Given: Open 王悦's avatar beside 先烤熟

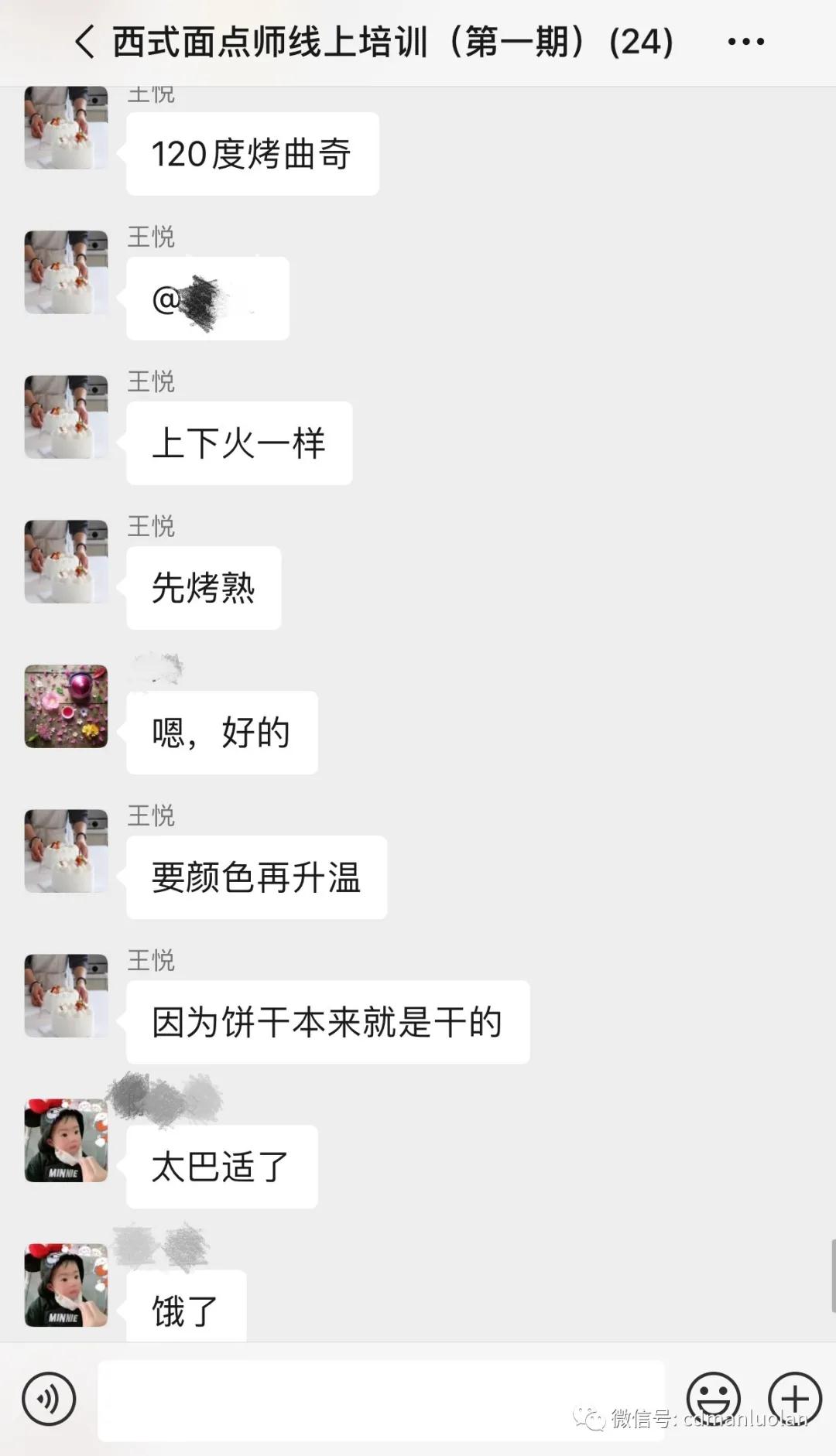Looking at the screenshot, I should (x=67, y=562).
